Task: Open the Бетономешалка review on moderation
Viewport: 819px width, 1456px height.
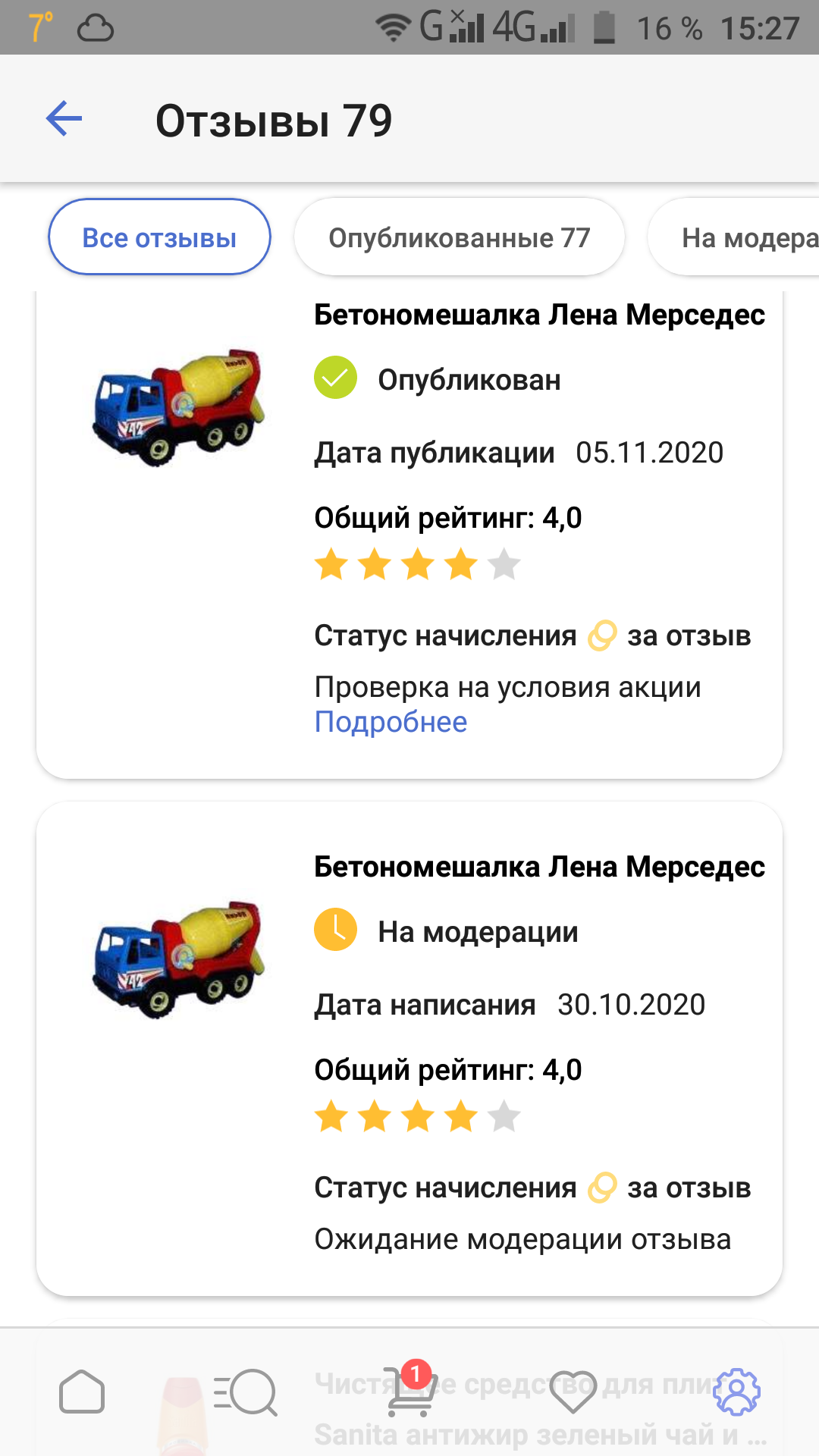Action: (409, 1049)
